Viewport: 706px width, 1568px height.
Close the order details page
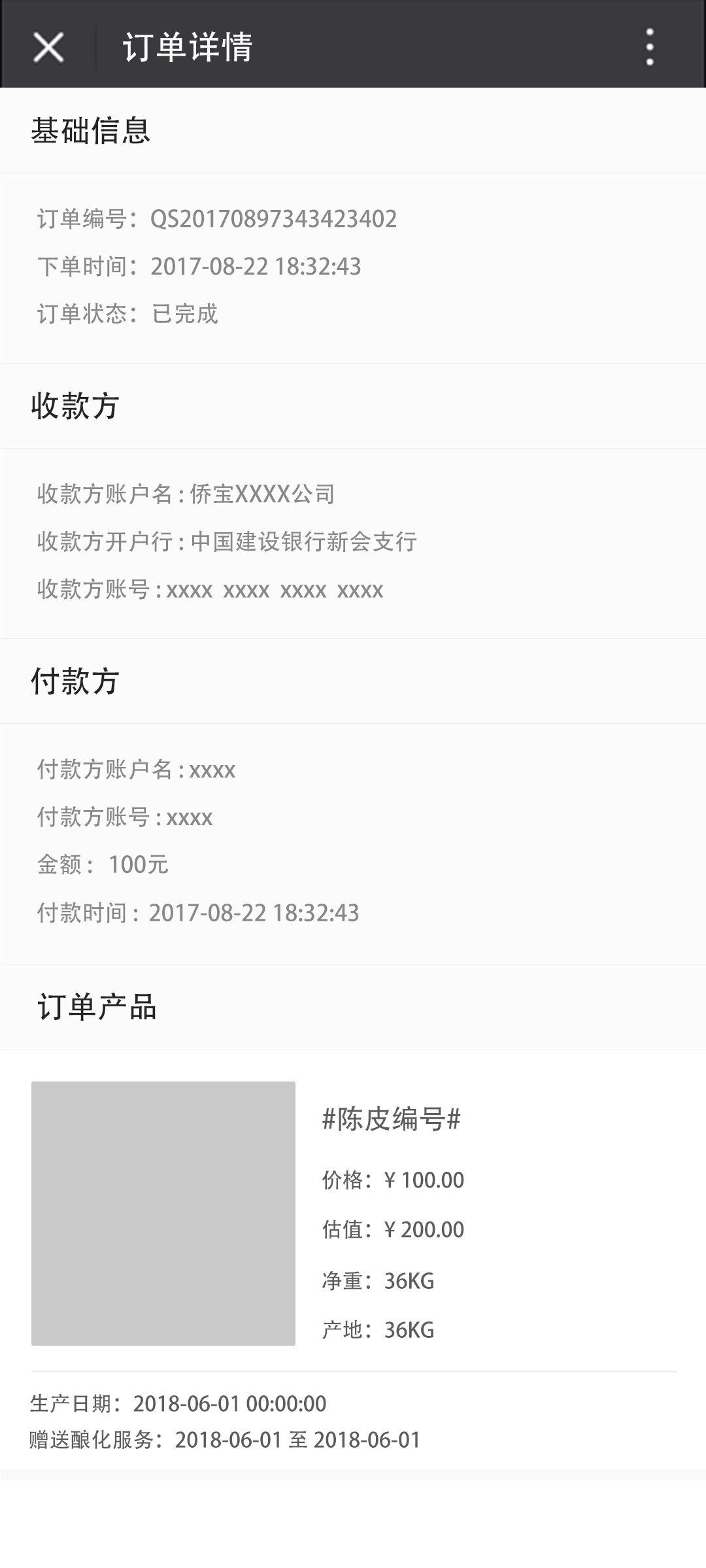pos(48,47)
